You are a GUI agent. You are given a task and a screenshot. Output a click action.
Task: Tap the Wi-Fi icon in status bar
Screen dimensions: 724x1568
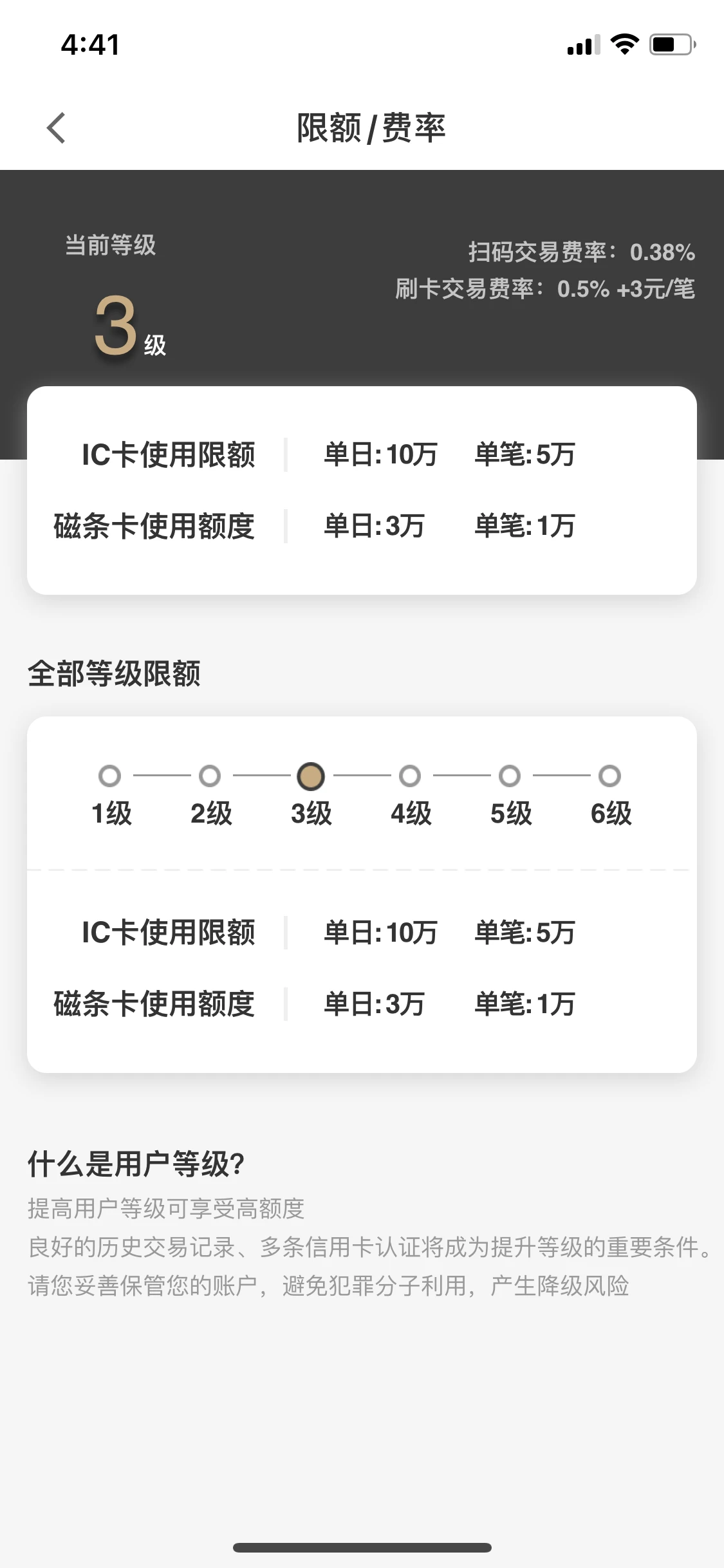coord(622,44)
